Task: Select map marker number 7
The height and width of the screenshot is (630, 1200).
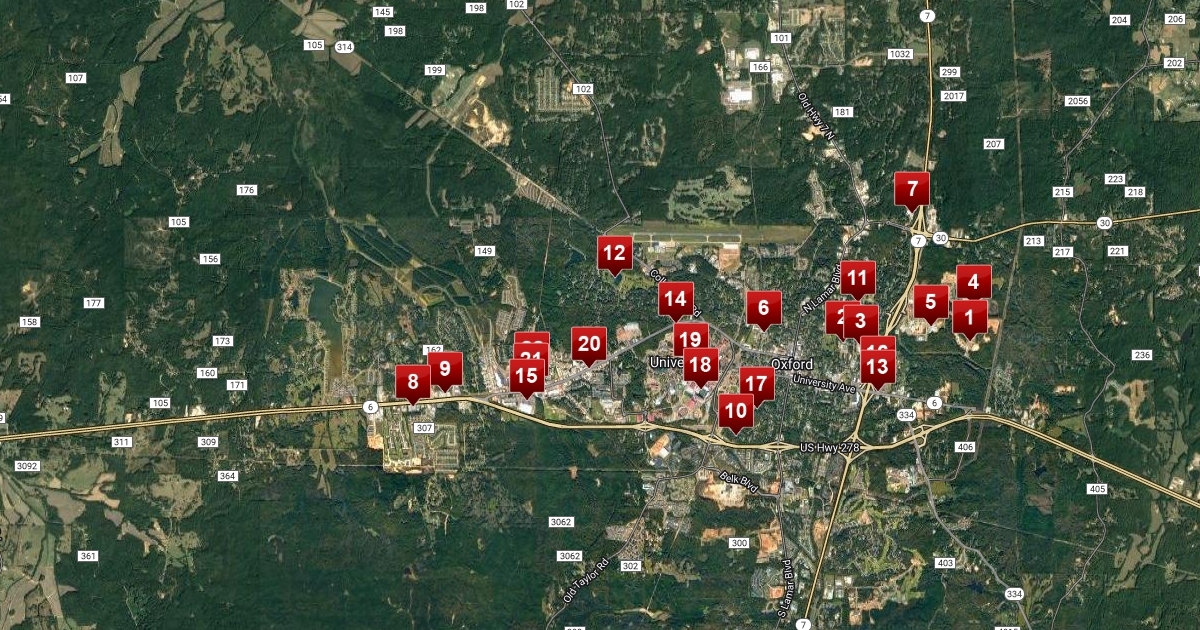Action: tap(911, 188)
